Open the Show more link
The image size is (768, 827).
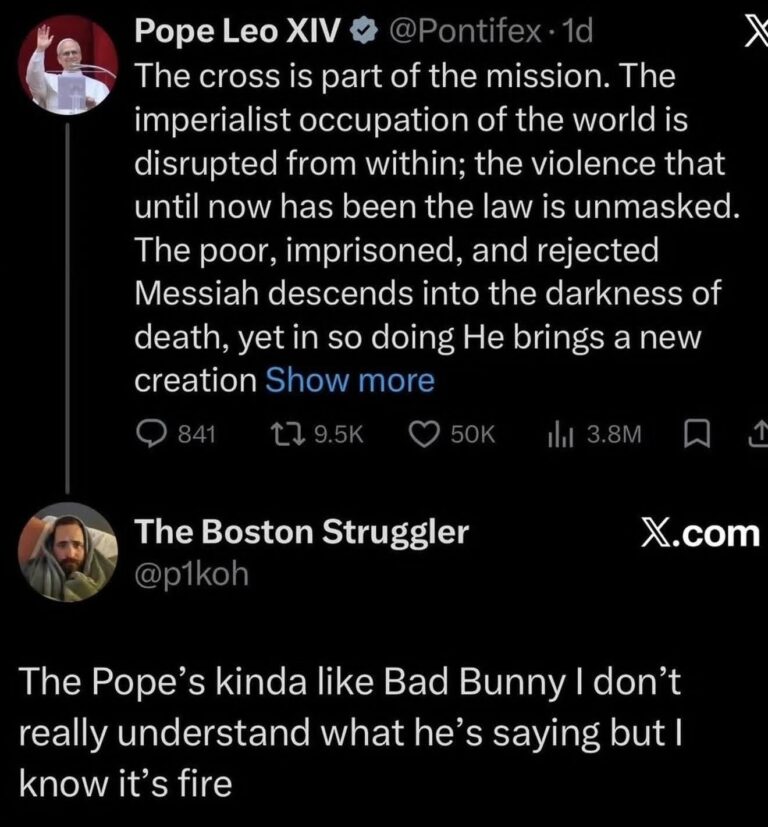[350, 380]
